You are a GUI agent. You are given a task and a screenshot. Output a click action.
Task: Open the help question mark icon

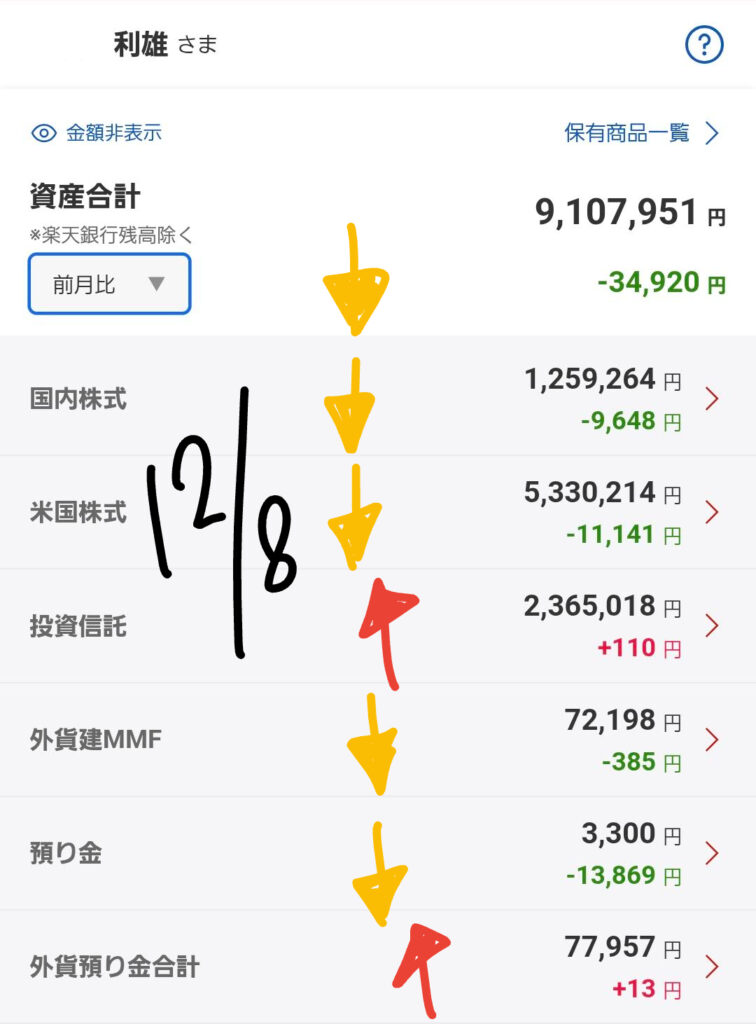(704, 45)
